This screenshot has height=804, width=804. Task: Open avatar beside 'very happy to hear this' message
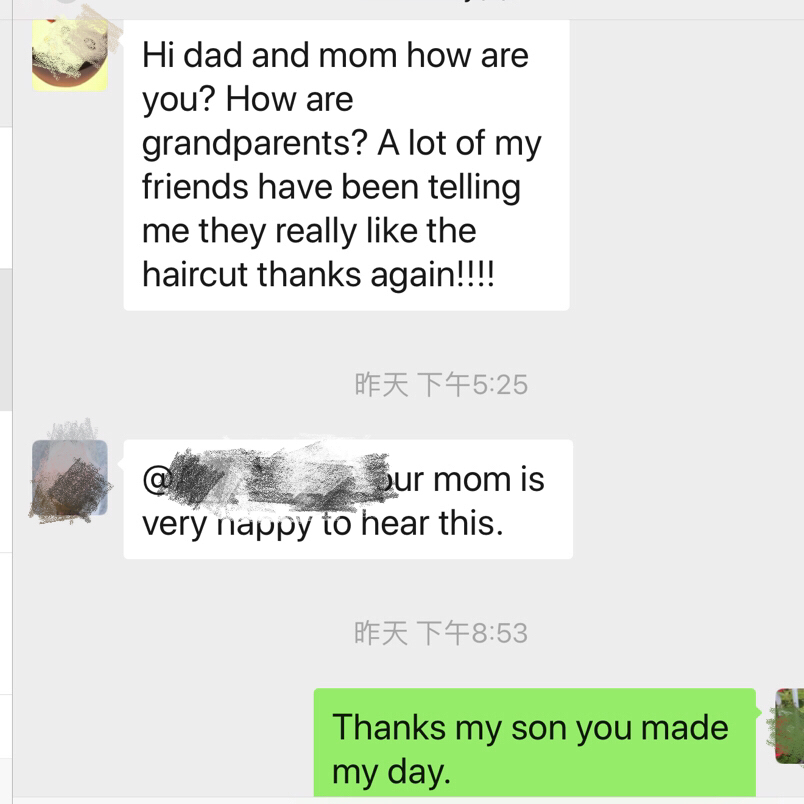coord(69,477)
